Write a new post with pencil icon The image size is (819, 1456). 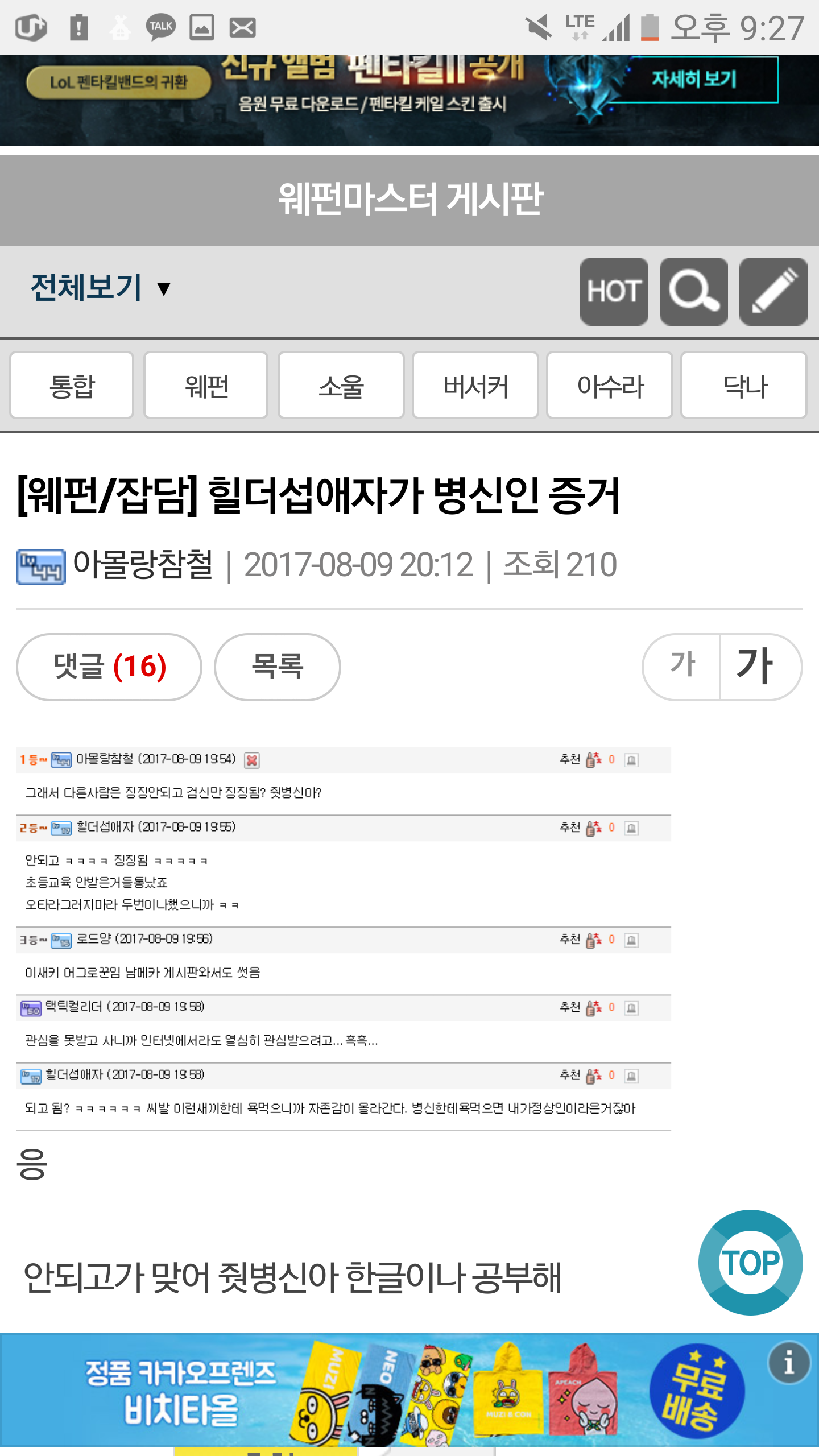coord(773,292)
